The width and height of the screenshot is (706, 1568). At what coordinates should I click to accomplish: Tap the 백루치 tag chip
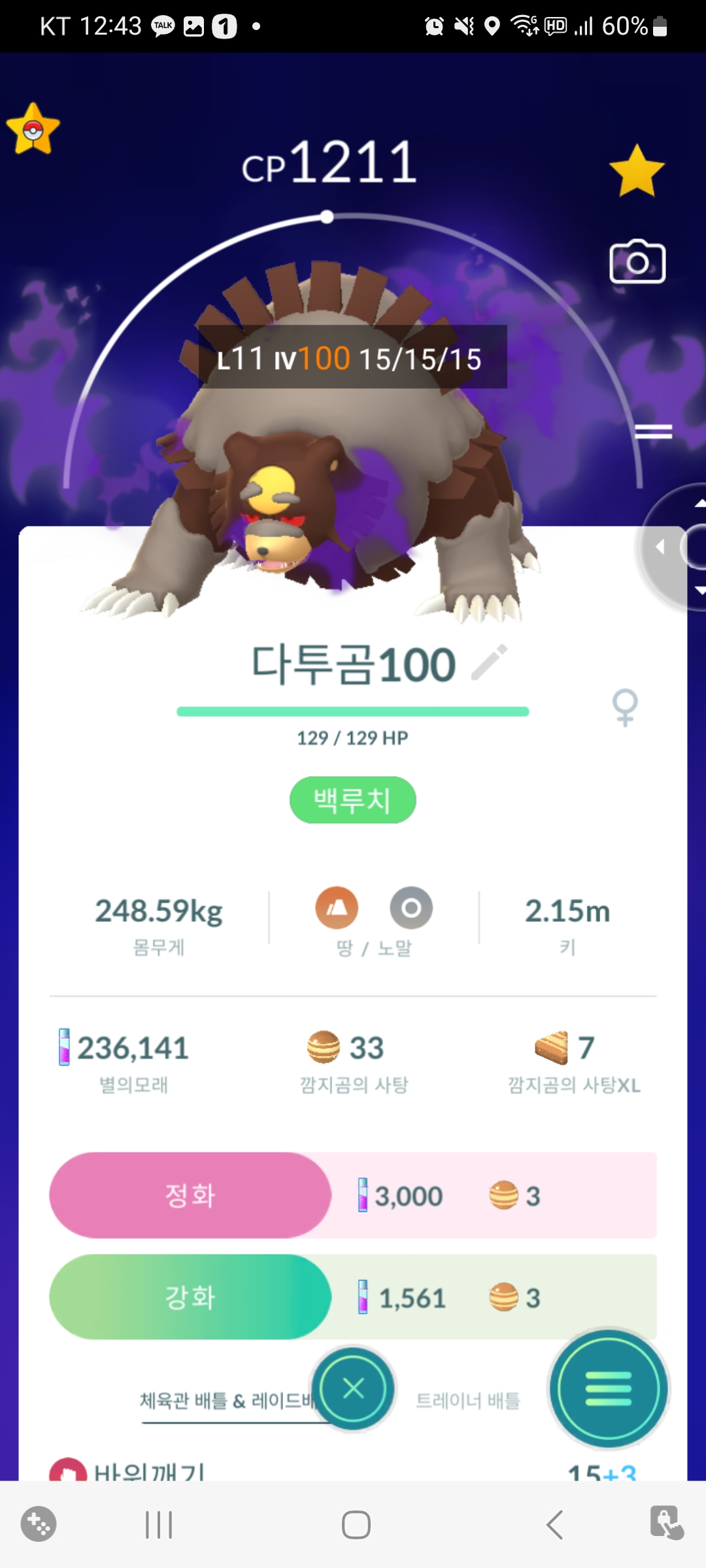(352, 800)
